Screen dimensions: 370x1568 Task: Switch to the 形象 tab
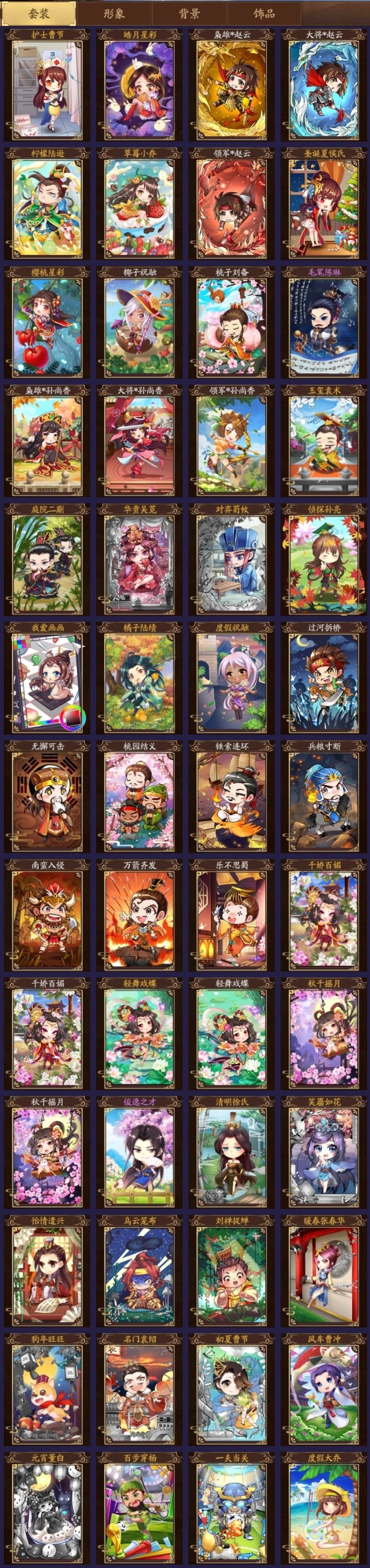pos(114,13)
